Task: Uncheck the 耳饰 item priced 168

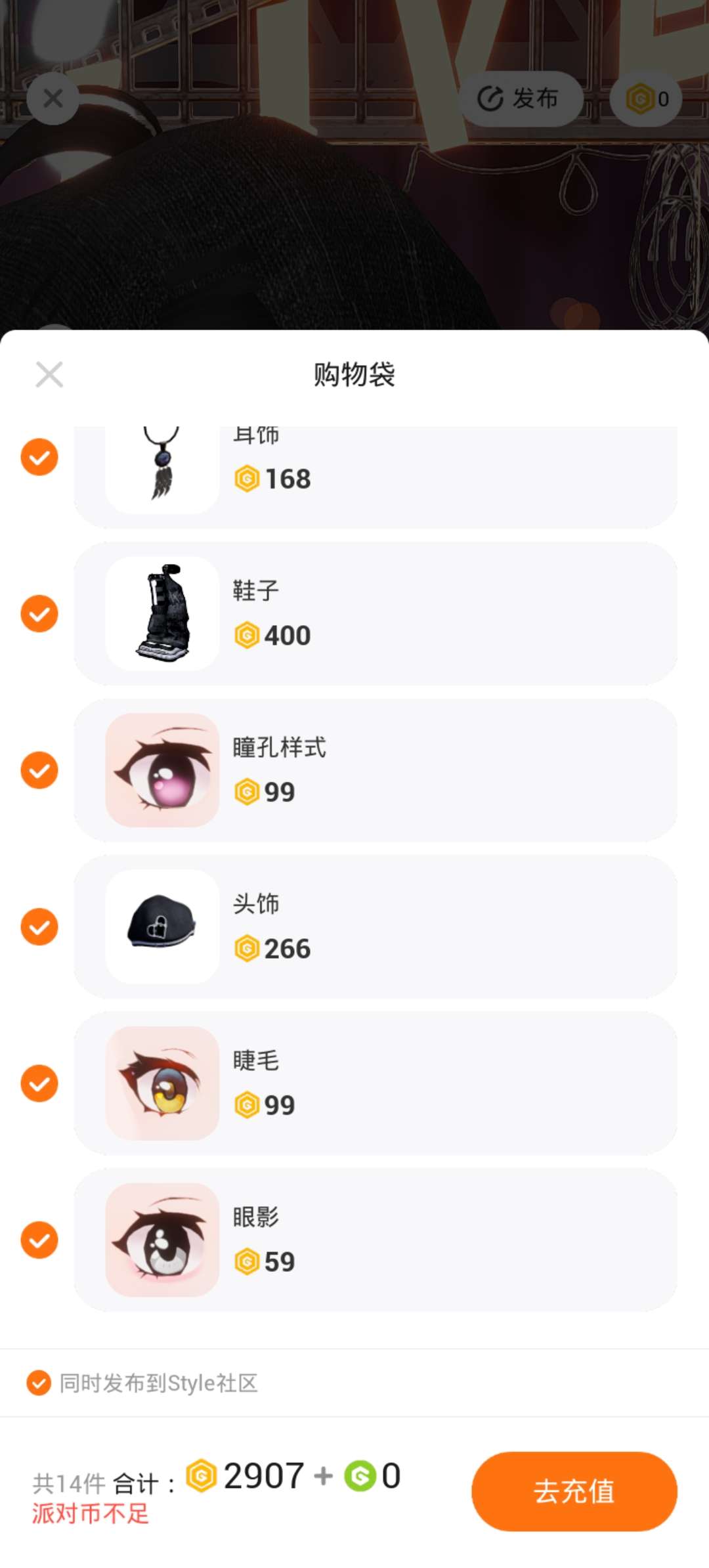Action: pos(39,457)
